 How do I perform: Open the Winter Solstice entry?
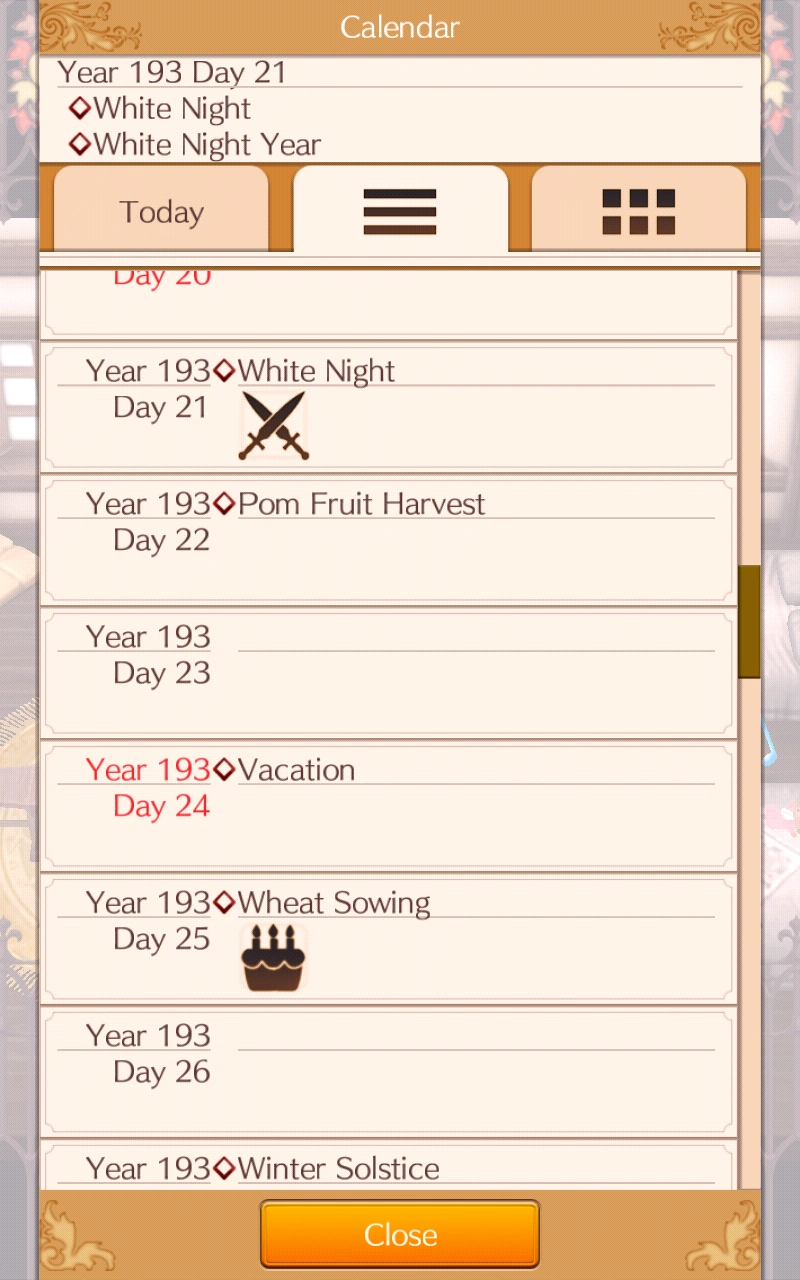click(x=389, y=1168)
